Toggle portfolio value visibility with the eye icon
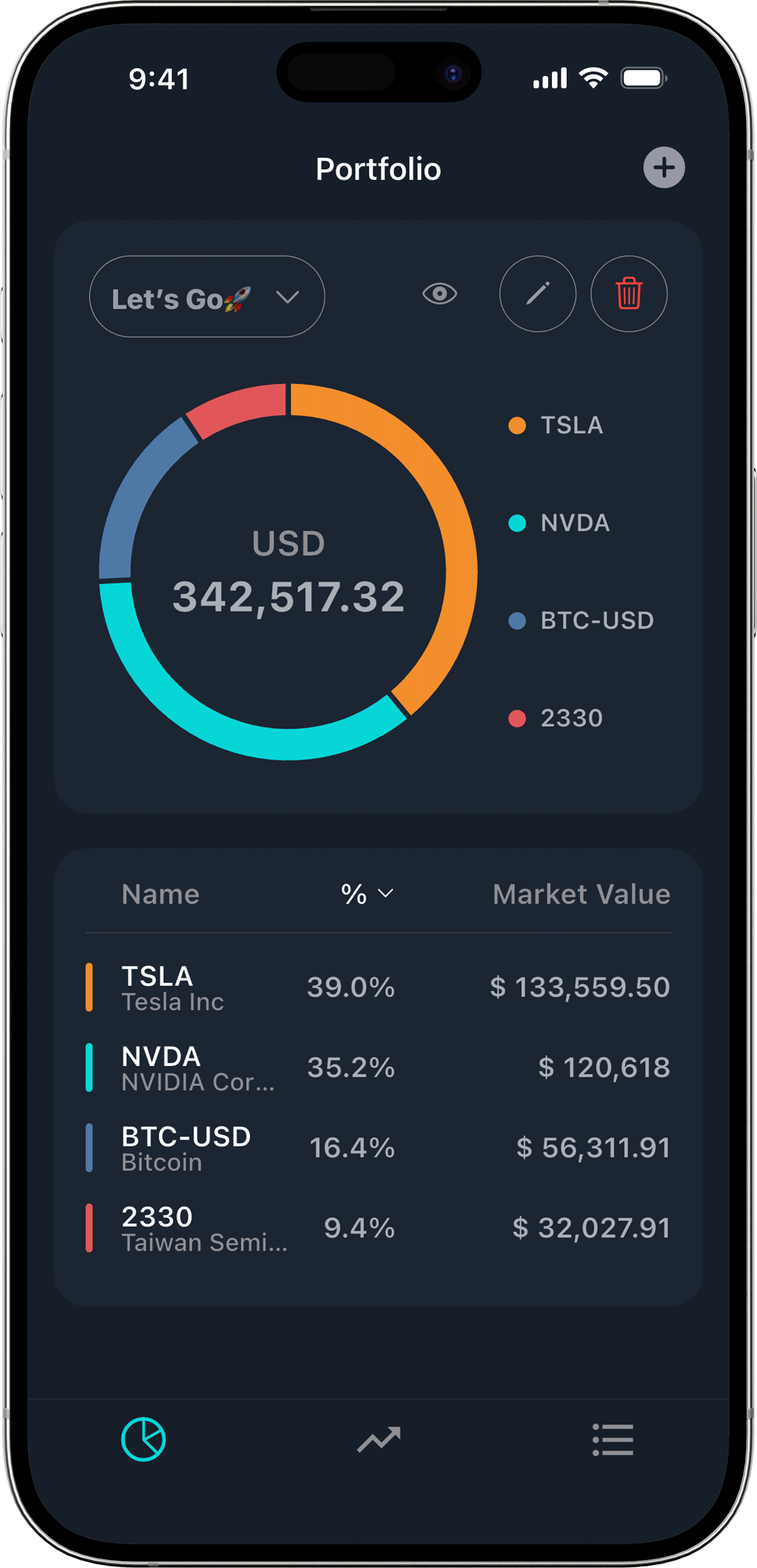Image resolution: width=757 pixels, height=1568 pixels. [440, 294]
